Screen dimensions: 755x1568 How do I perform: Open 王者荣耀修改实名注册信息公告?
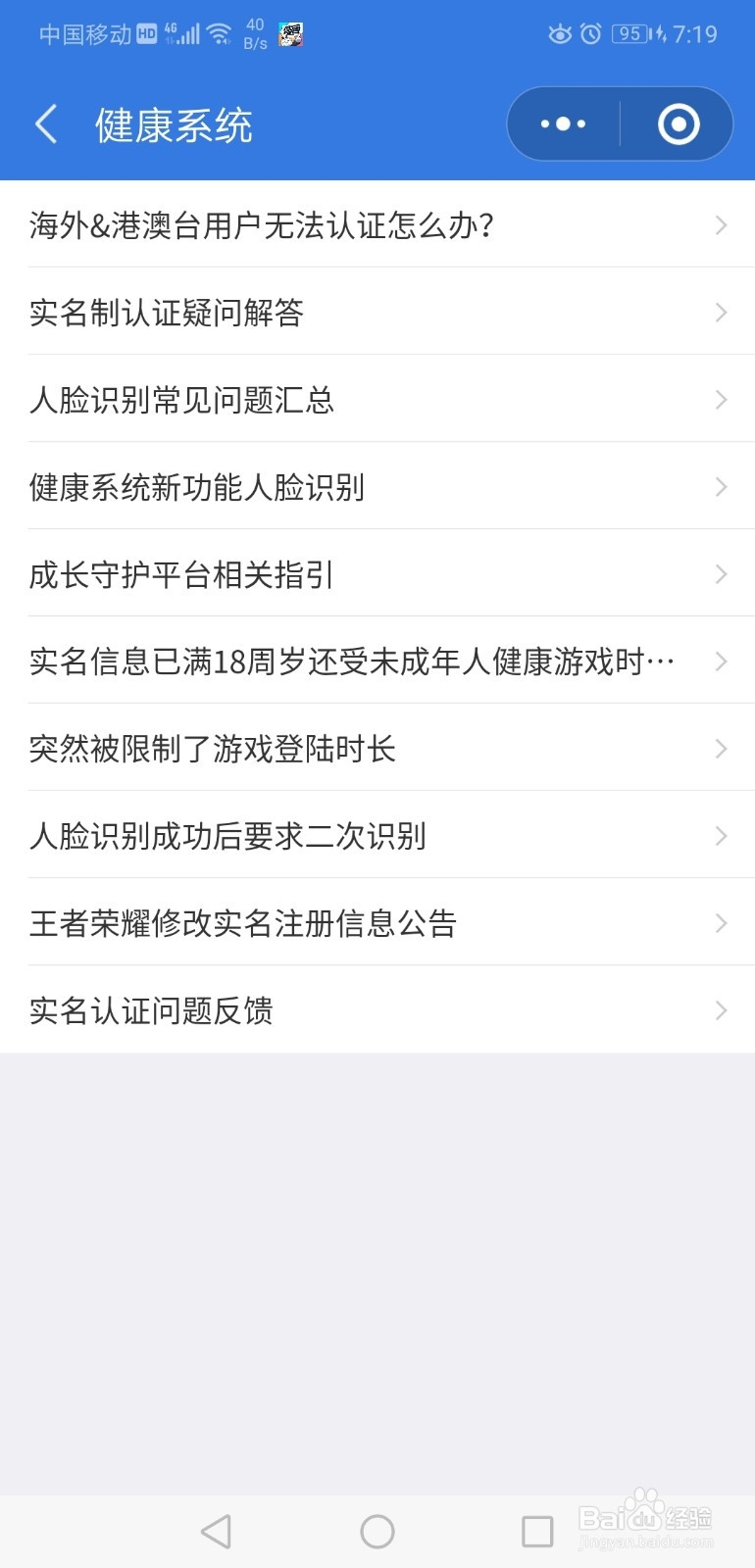(241, 923)
